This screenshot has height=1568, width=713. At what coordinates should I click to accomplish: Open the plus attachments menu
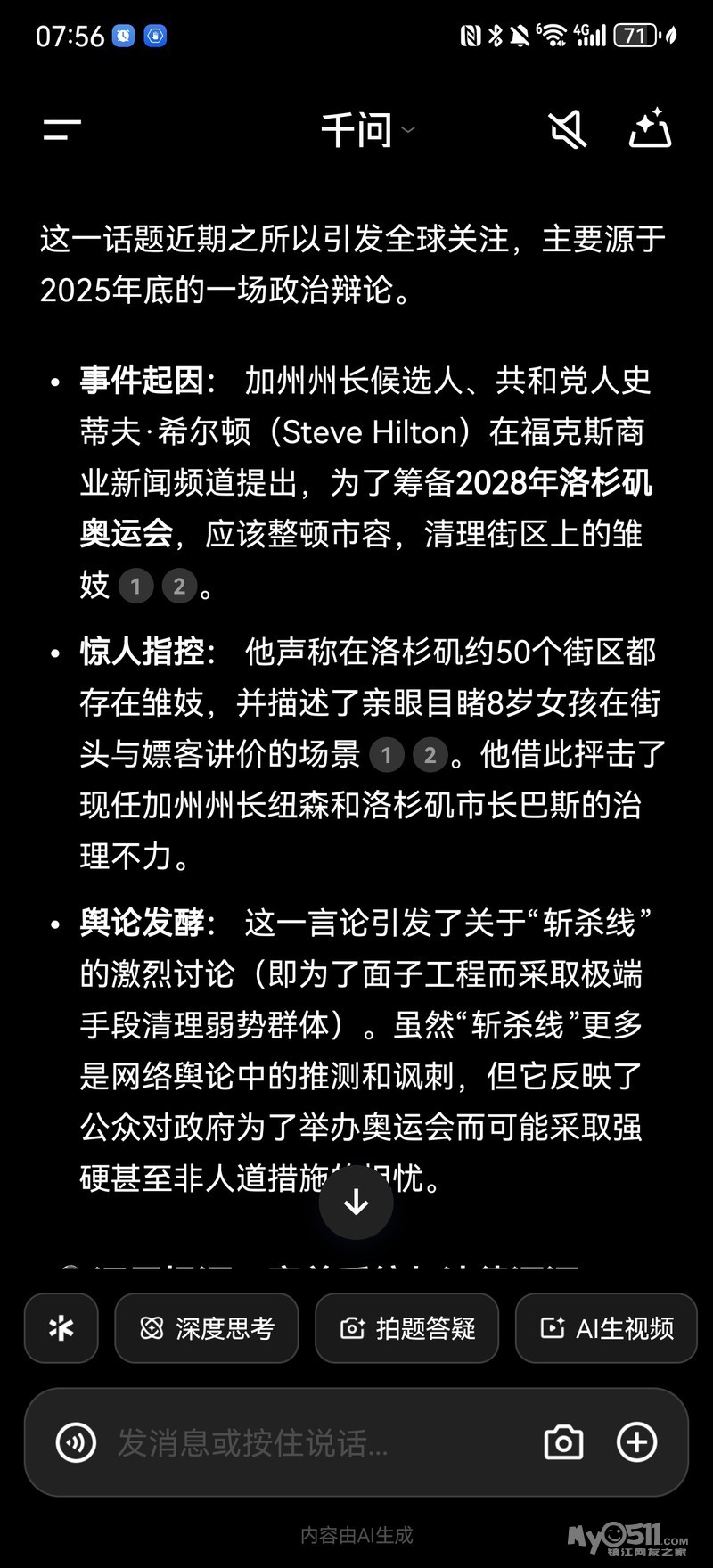pos(637,1442)
